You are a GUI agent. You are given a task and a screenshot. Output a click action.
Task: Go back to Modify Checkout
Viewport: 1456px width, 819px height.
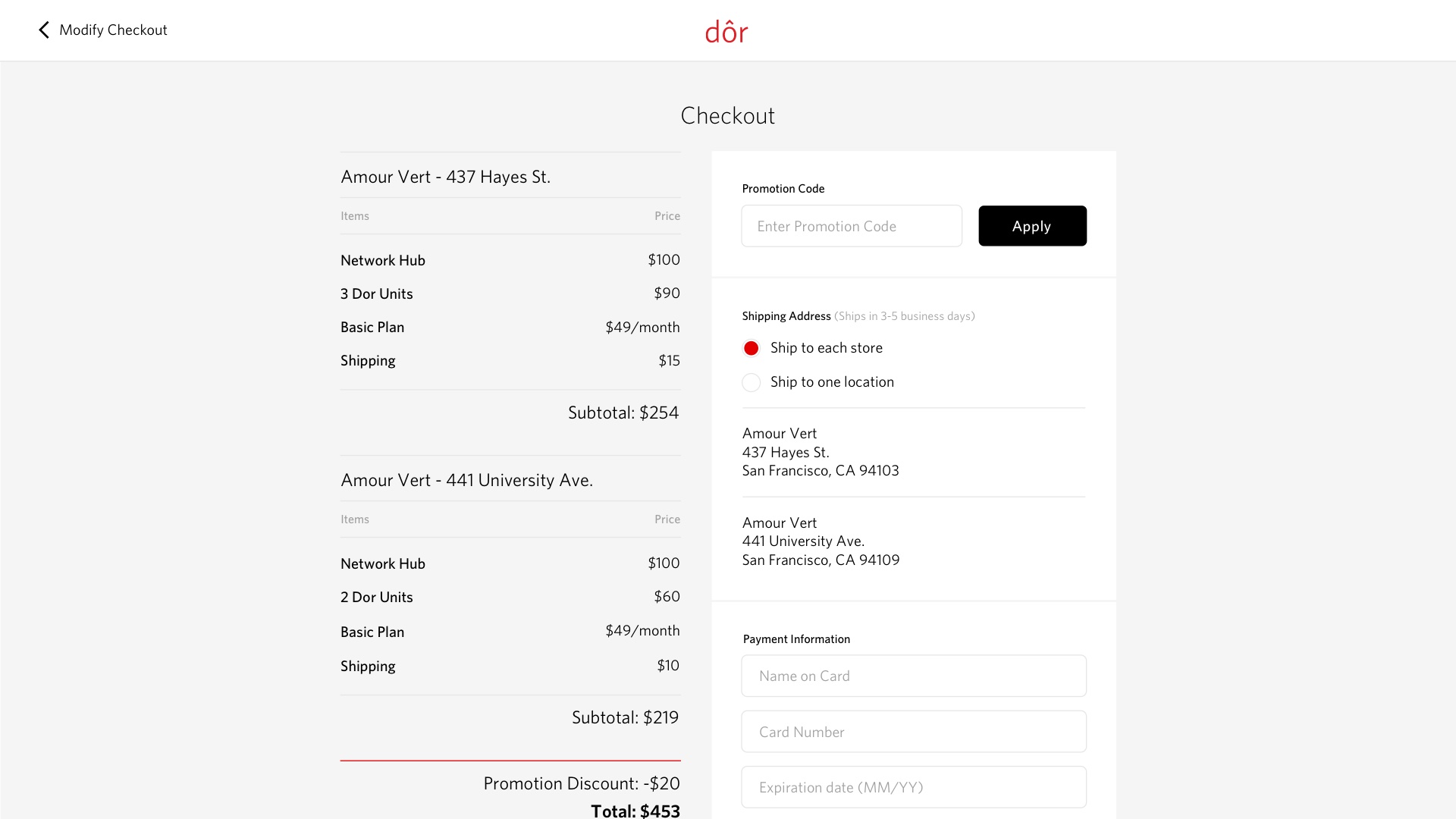point(102,30)
